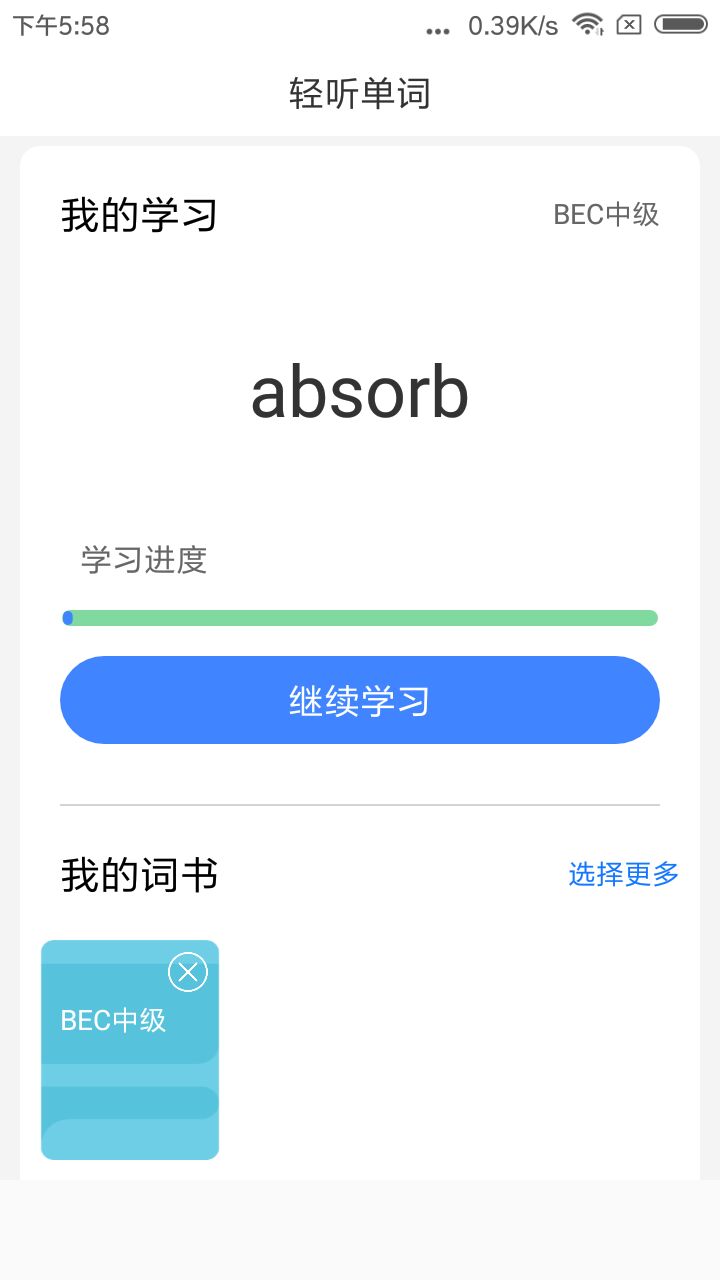Click the three-dot notification icon in status bar

point(437,29)
